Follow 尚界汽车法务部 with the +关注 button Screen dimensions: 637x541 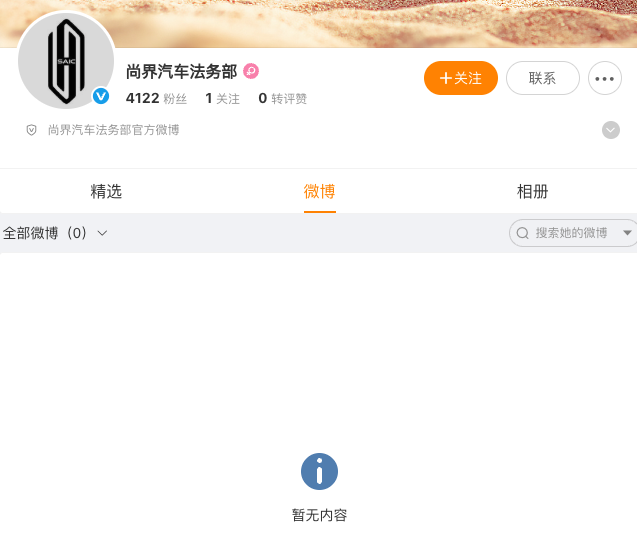[x=461, y=78]
